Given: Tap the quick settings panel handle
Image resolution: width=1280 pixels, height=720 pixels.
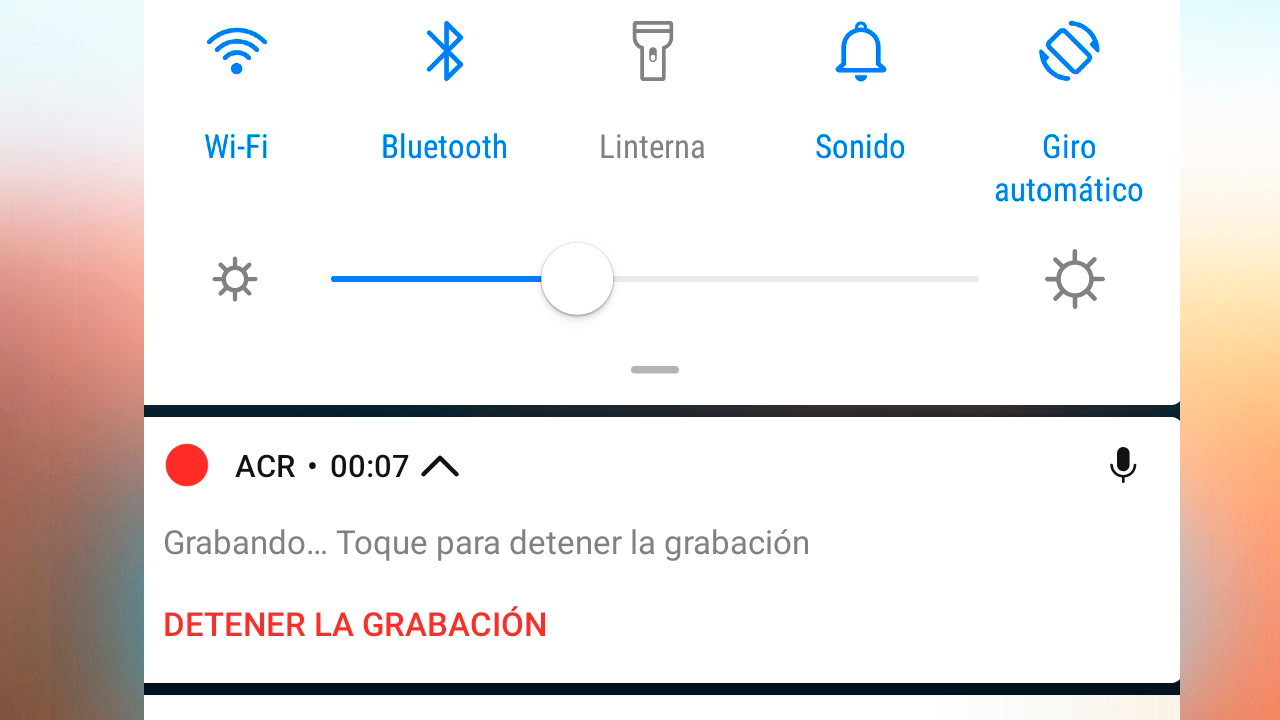Looking at the screenshot, I should coord(655,370).
